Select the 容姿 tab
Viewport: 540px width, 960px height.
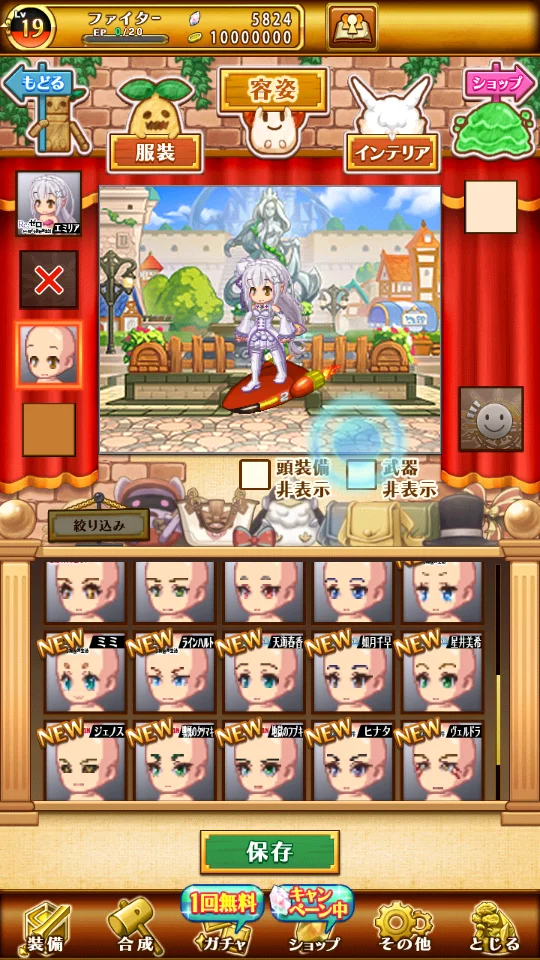pyautogui.click(x=273, y=90)
